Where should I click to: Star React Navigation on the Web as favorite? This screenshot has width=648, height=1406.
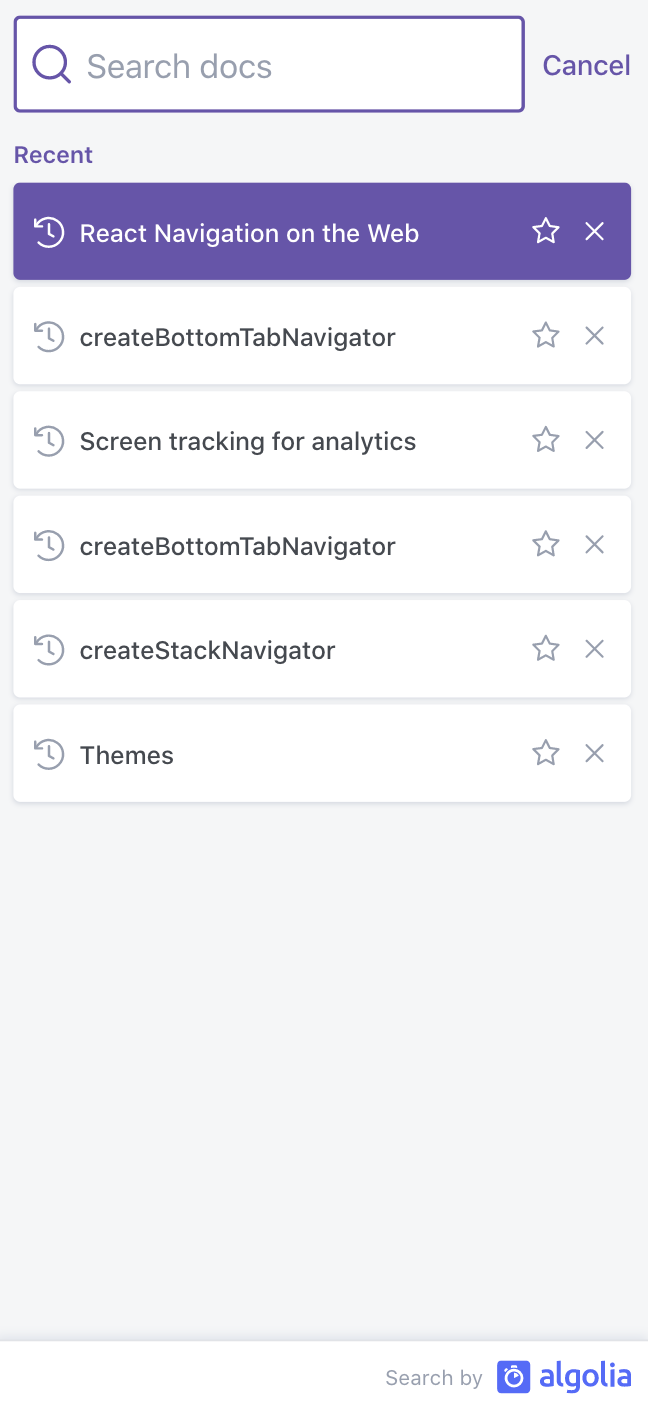[x=545, y=232]
